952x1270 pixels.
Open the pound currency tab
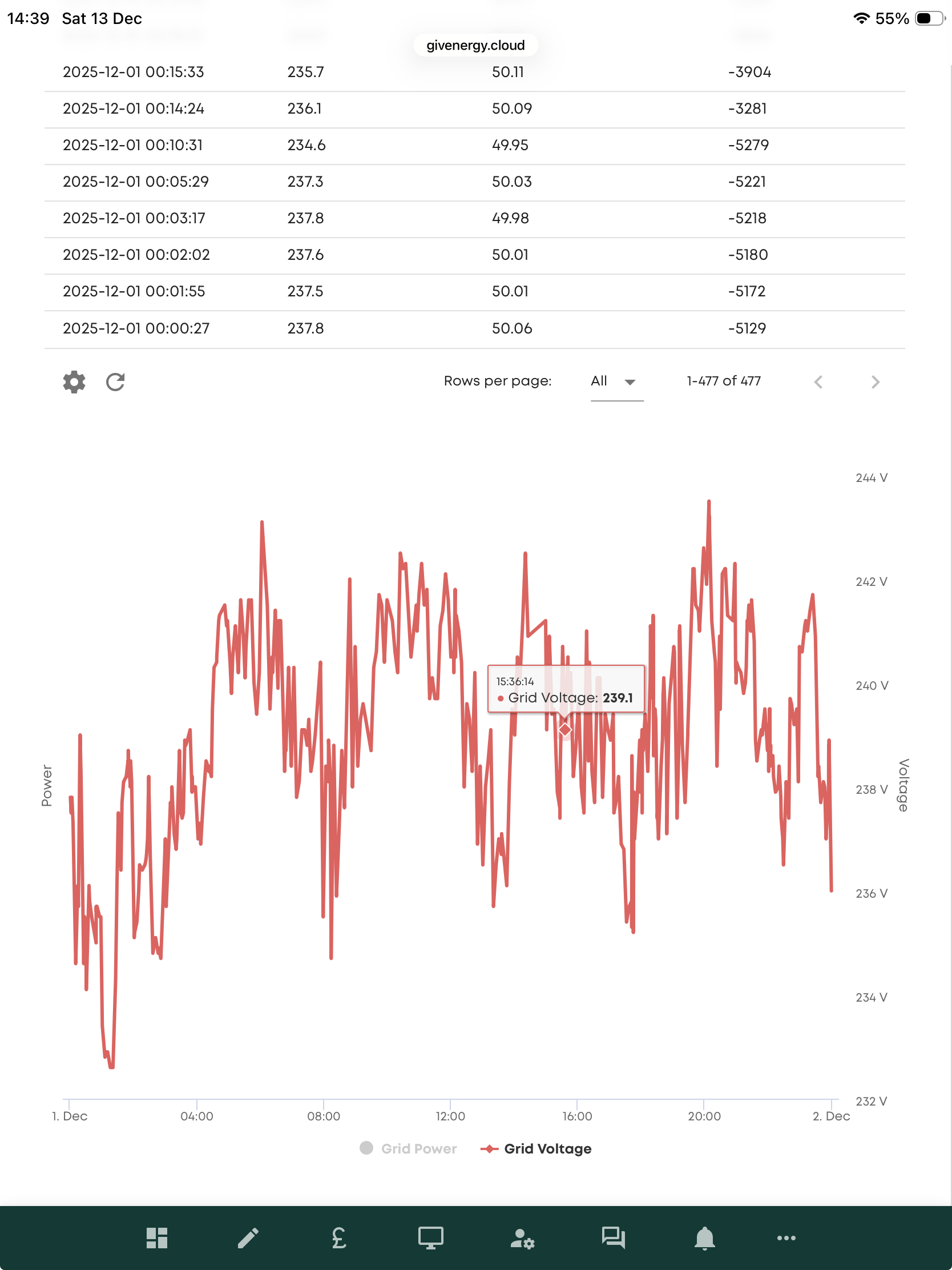(x=339, y=1238)
